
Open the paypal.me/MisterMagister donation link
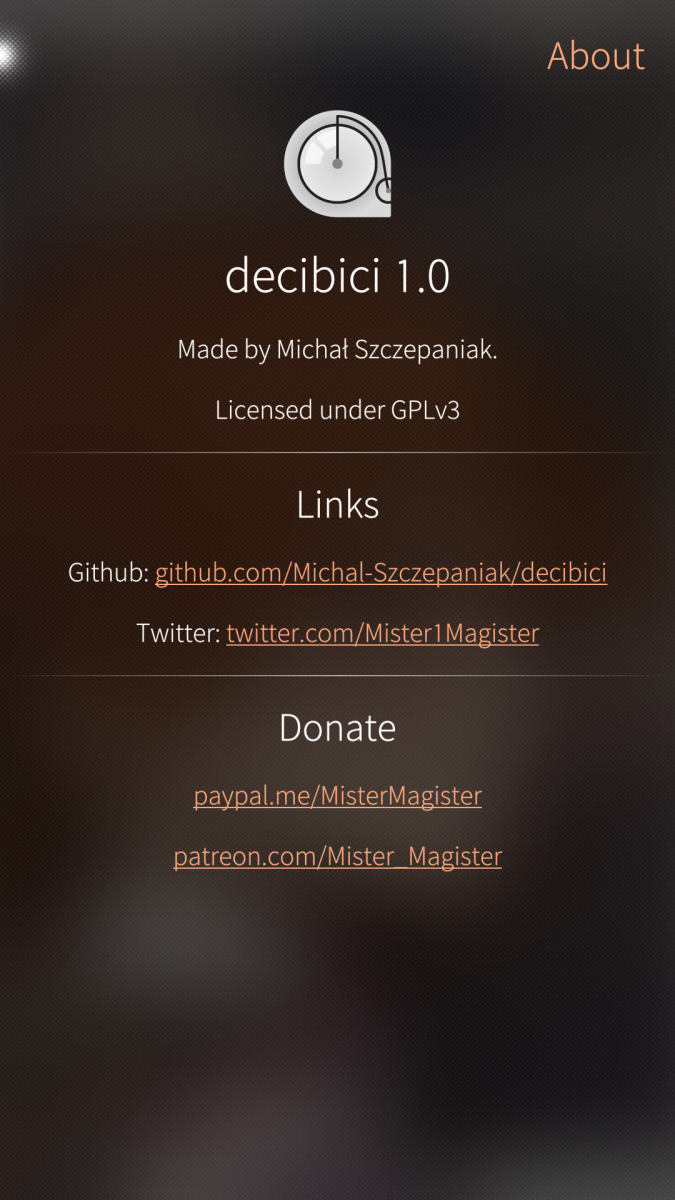[337, 796]
